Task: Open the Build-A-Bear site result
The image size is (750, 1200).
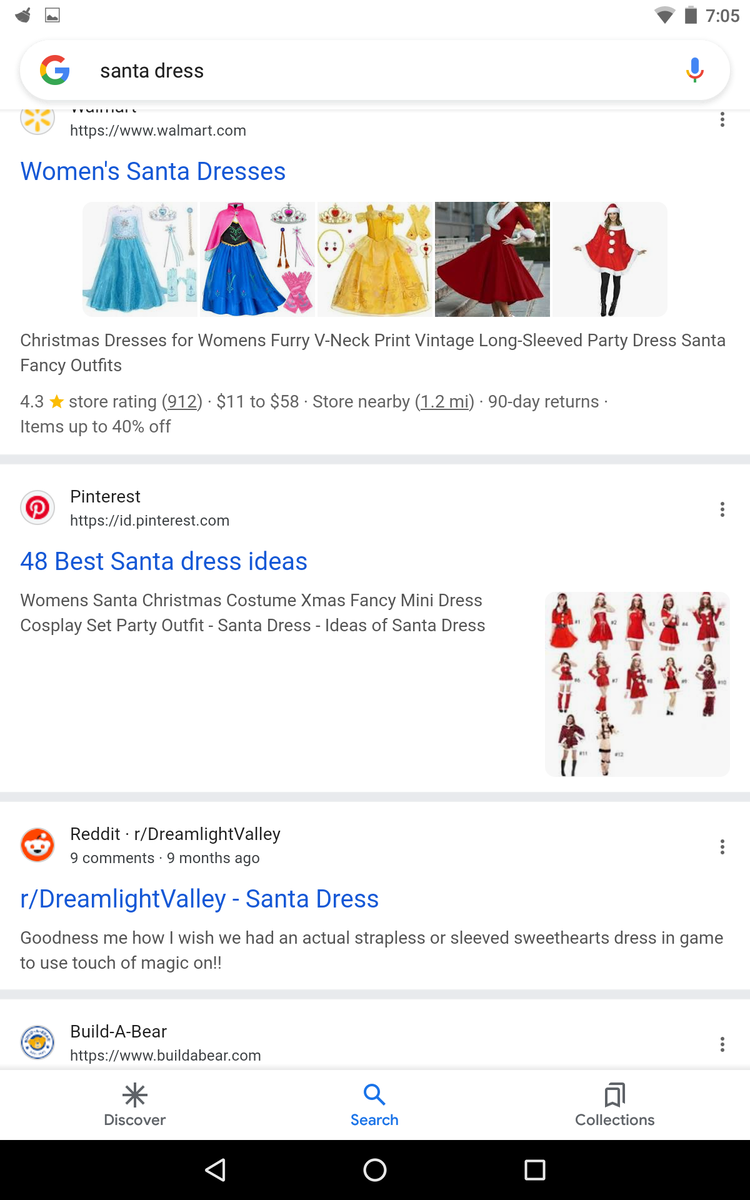Action: click(x=165, y=1043)
